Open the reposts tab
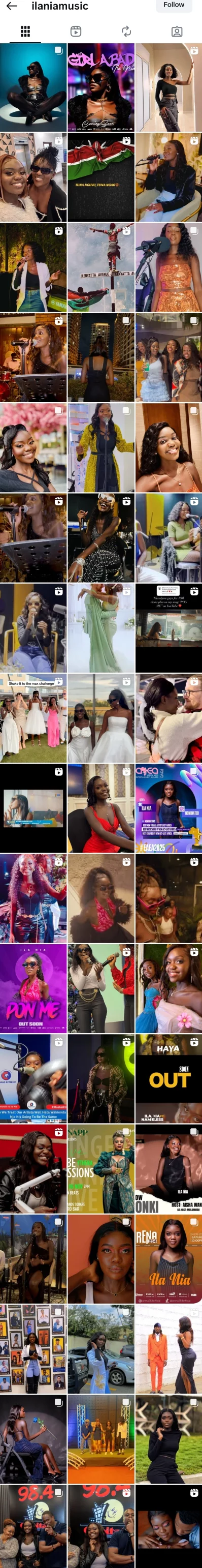Viewport: 202px width, 1568px height. pyautogui.click(x=126, y=32)
